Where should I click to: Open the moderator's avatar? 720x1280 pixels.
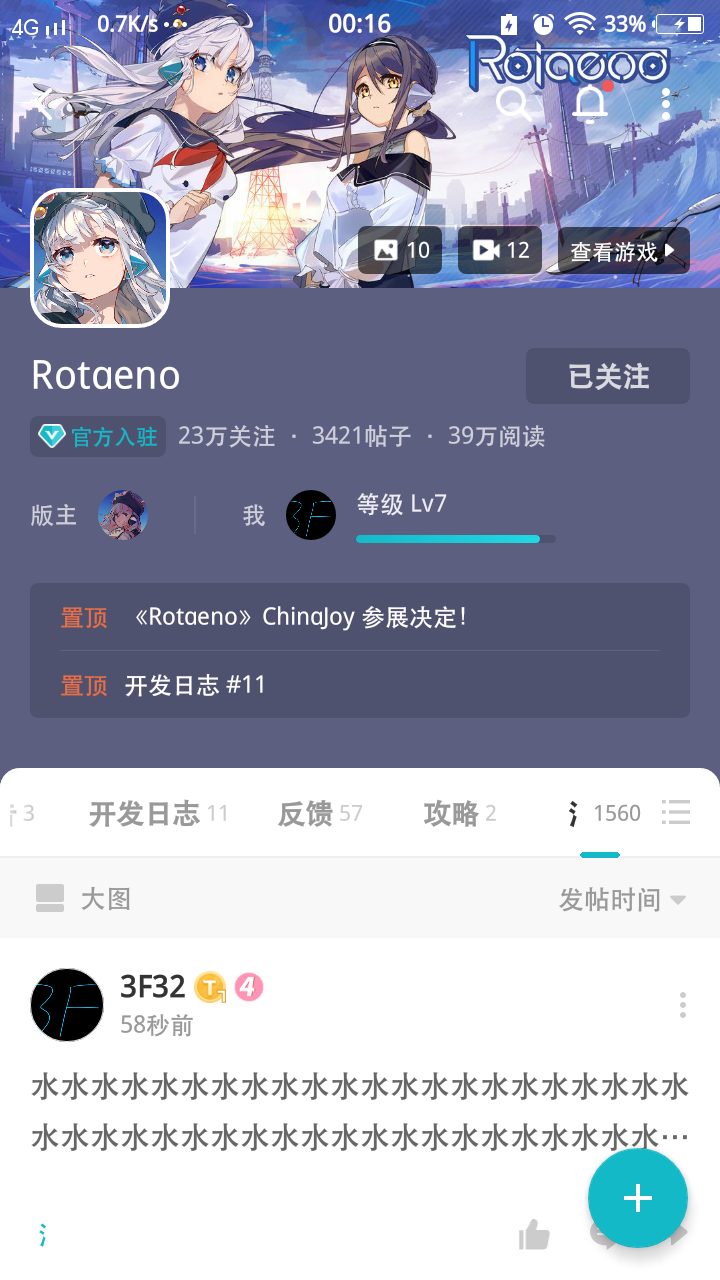pyautogui.click(x=123, y=515)
